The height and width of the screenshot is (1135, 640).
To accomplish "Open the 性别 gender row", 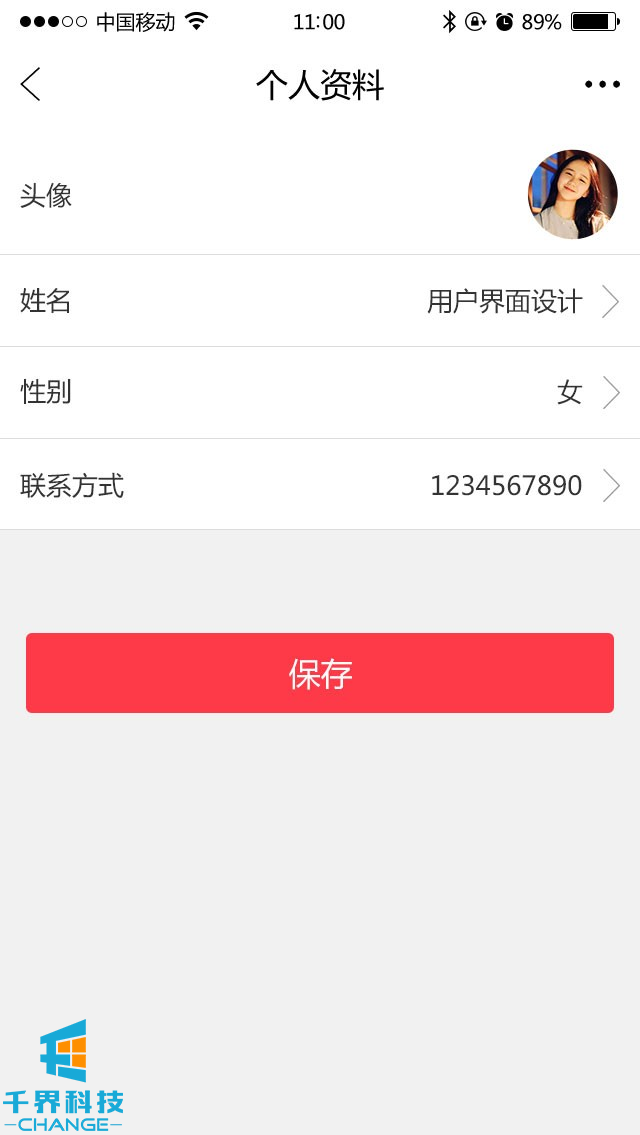I will pyautogui.click(x=320, y=392).
